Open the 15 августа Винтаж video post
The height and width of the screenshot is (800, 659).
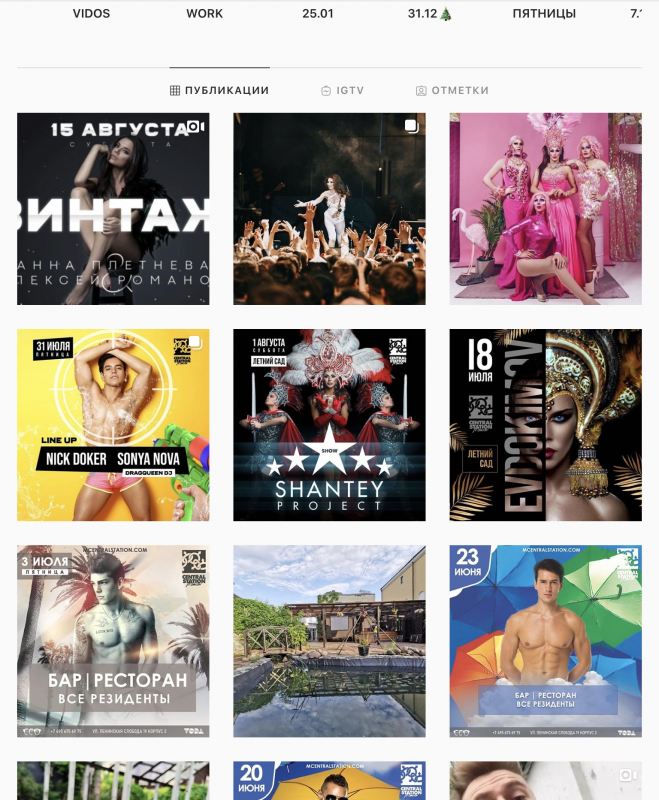pyautogui.click(x=113, y=208)
